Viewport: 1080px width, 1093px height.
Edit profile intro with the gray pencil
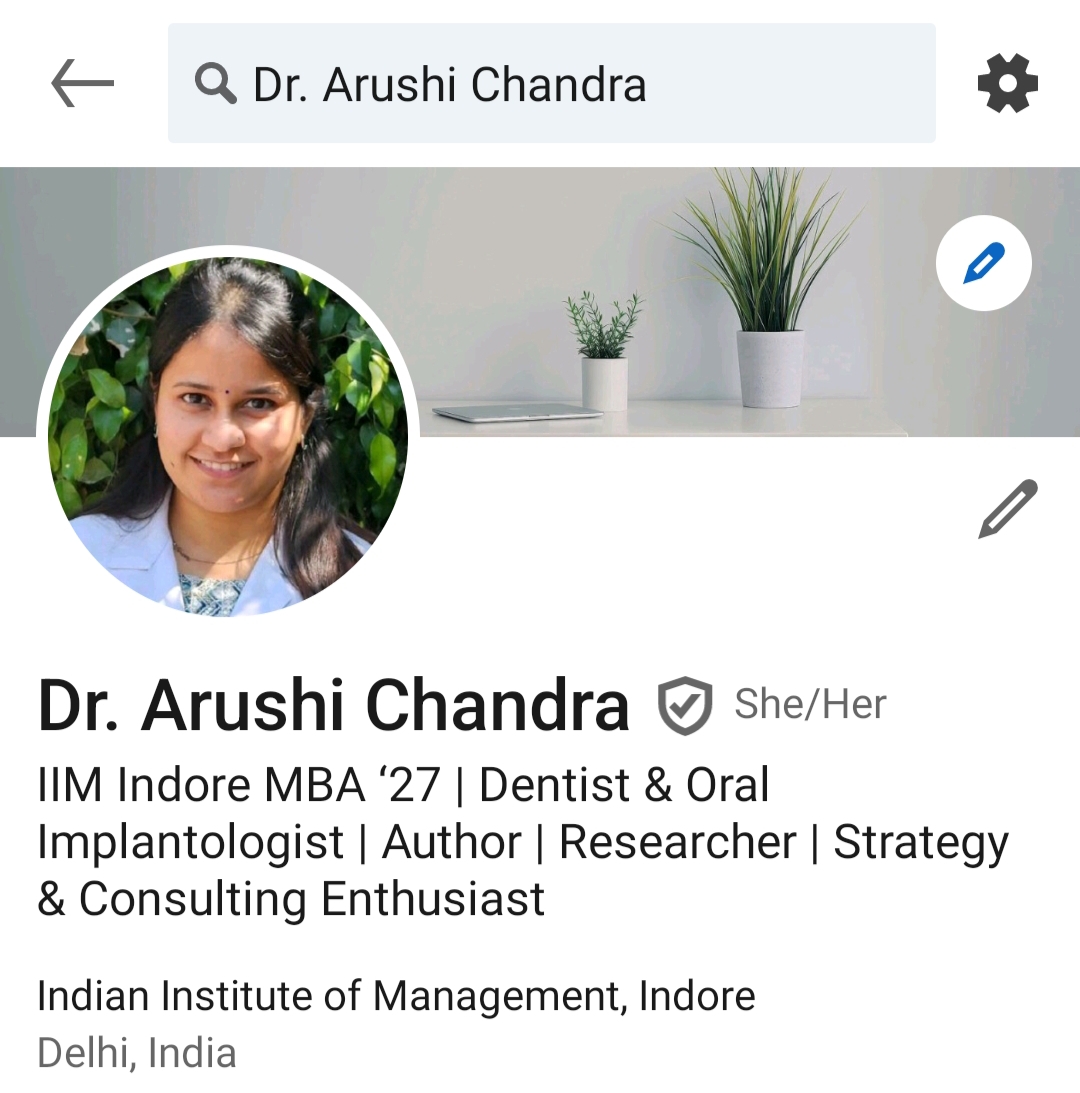coord(1007,509)
